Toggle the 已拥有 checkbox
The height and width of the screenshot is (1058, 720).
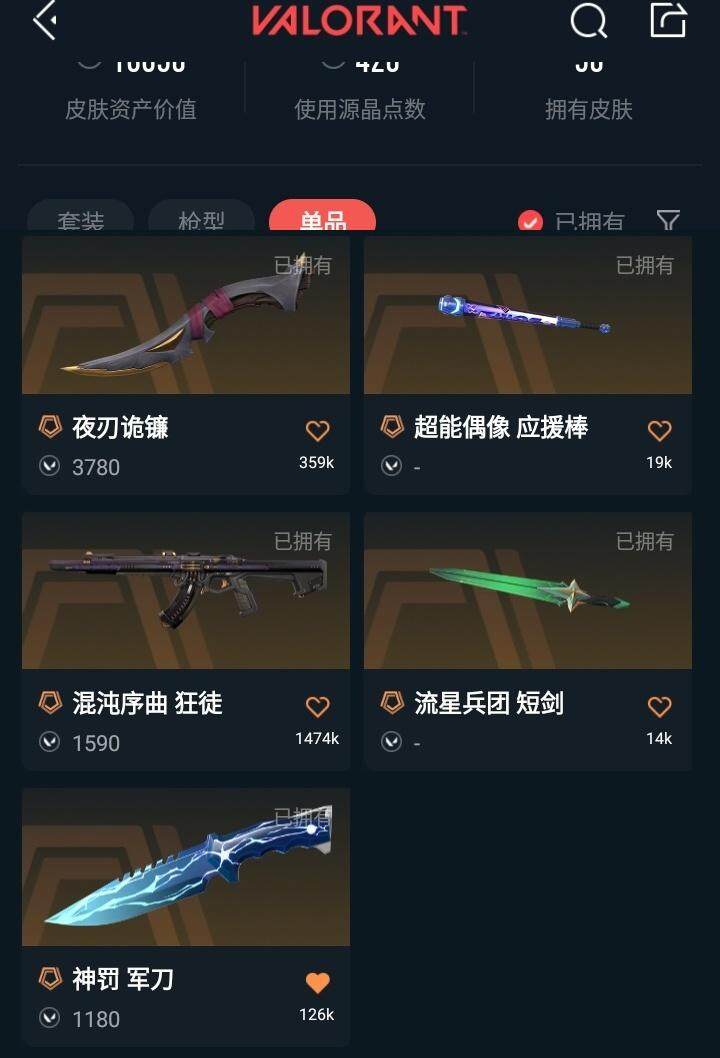click(531, 221)
